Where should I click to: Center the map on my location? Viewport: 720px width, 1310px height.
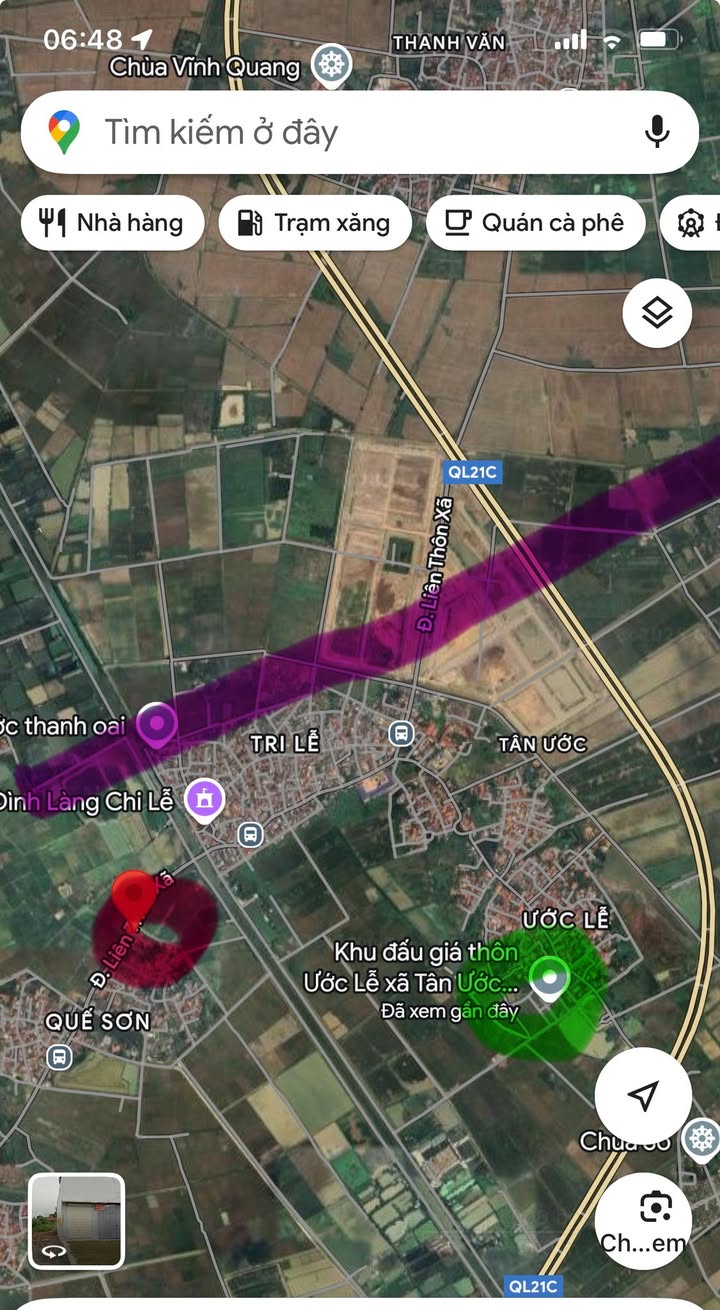pos(643,1095)
